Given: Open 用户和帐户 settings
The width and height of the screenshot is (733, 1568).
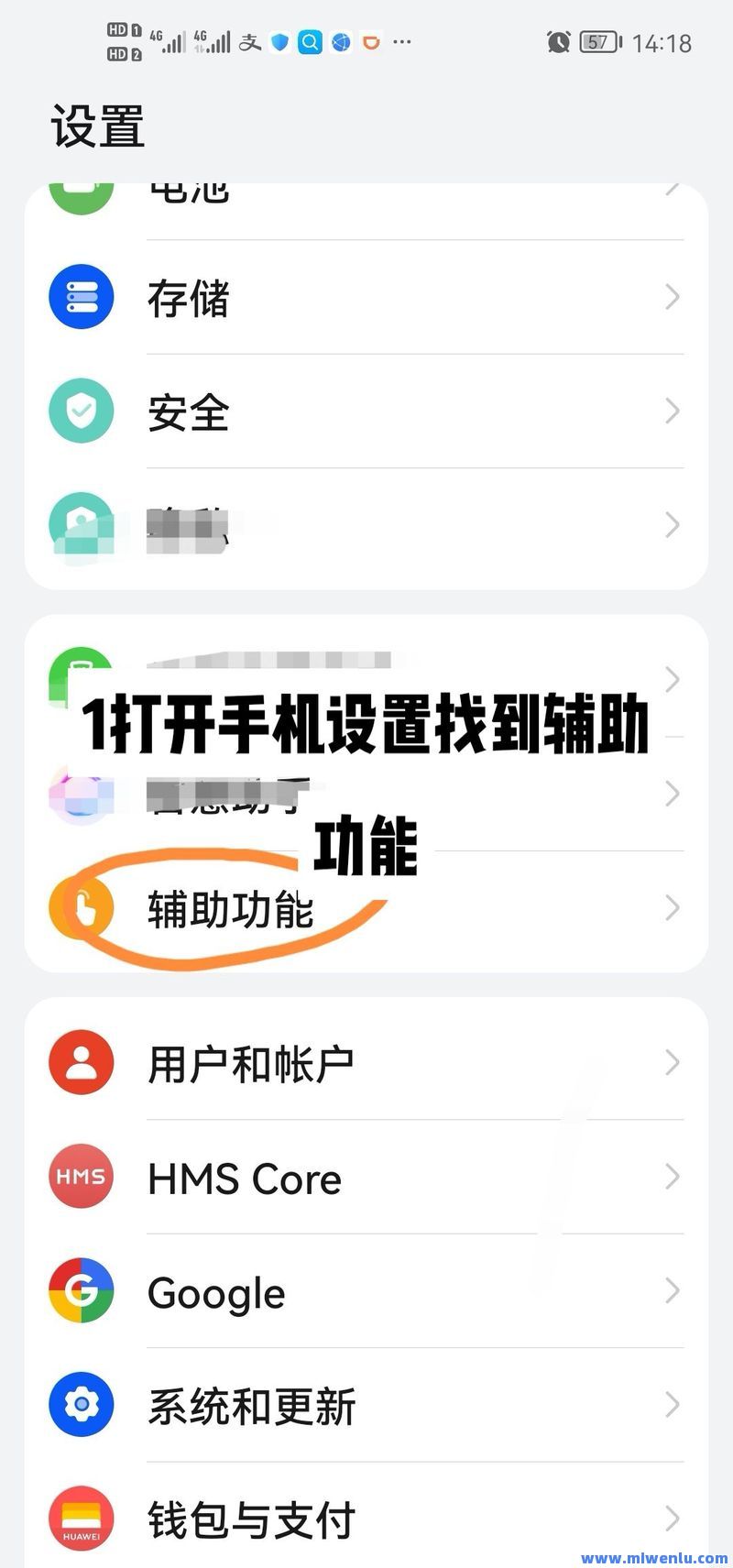Looking at the screenshot, I should pos(366,1063).
